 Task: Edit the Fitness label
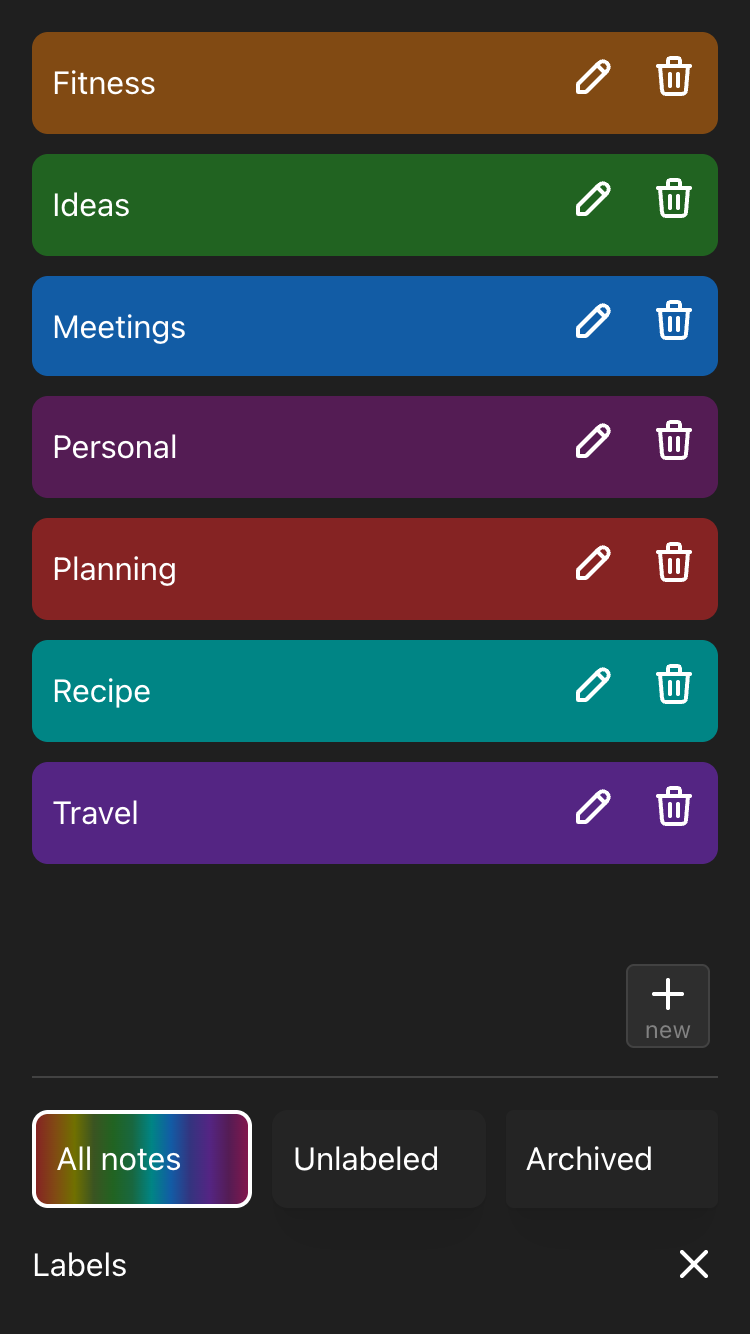tap(593, 78)
